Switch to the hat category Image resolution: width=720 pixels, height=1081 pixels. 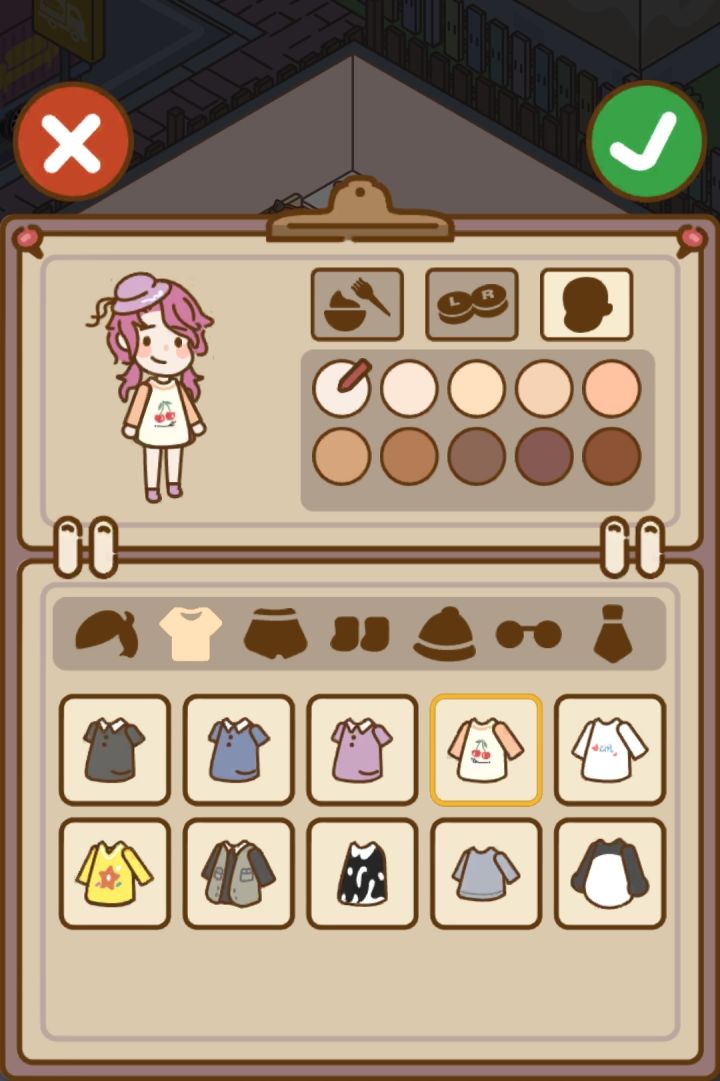[444, 634]
